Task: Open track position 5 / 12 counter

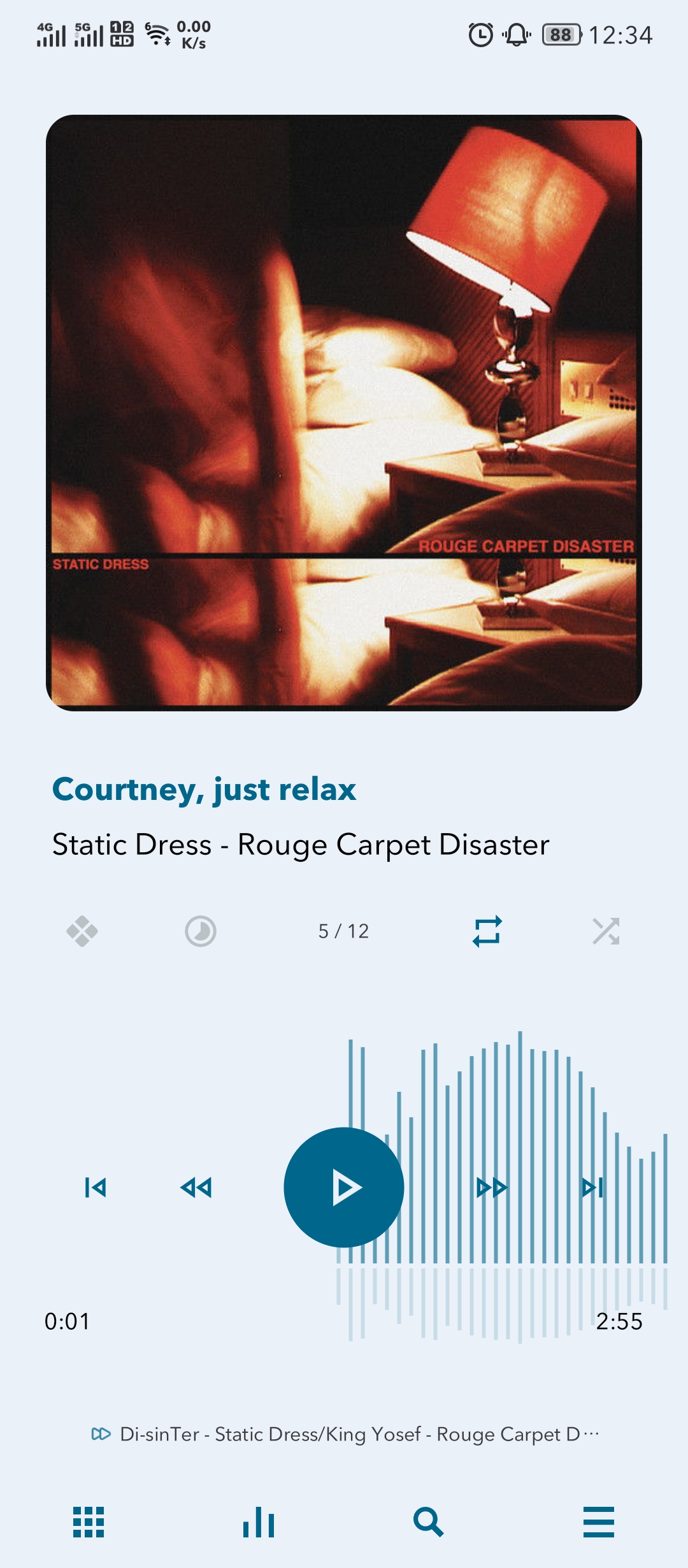Action: tap(344, 931)
